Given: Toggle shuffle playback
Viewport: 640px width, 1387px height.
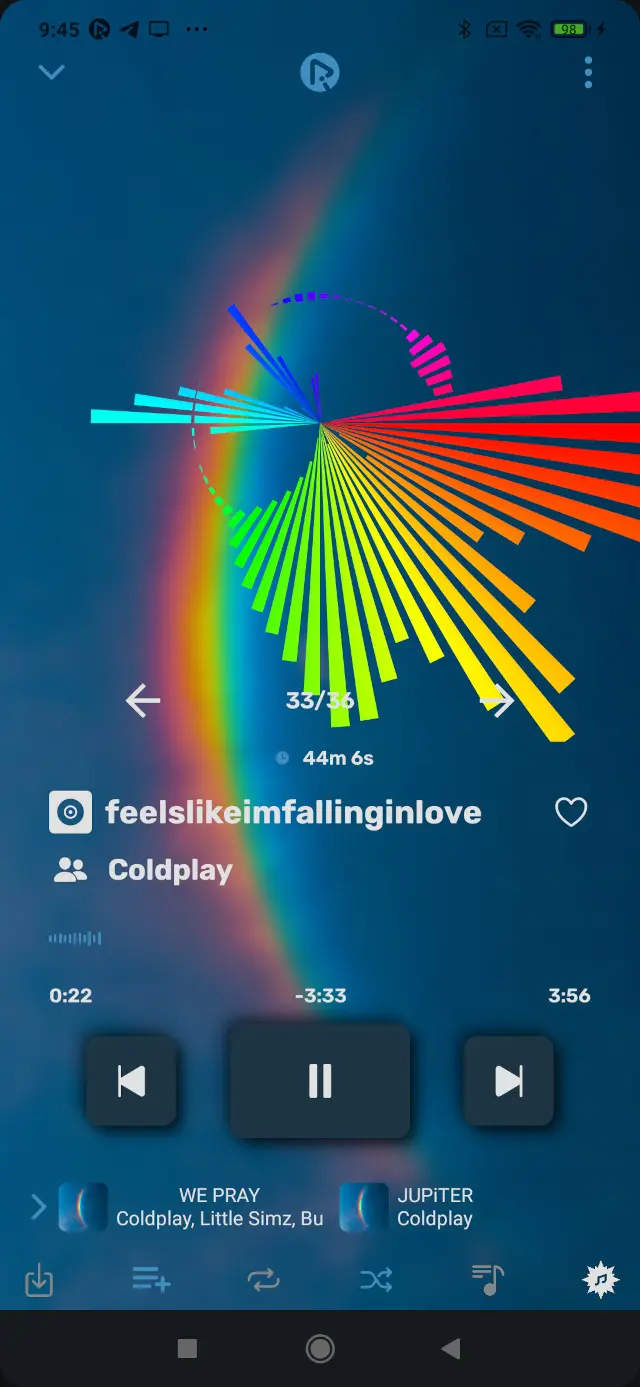Looking at the screenshot, I should pos(376,1280).
